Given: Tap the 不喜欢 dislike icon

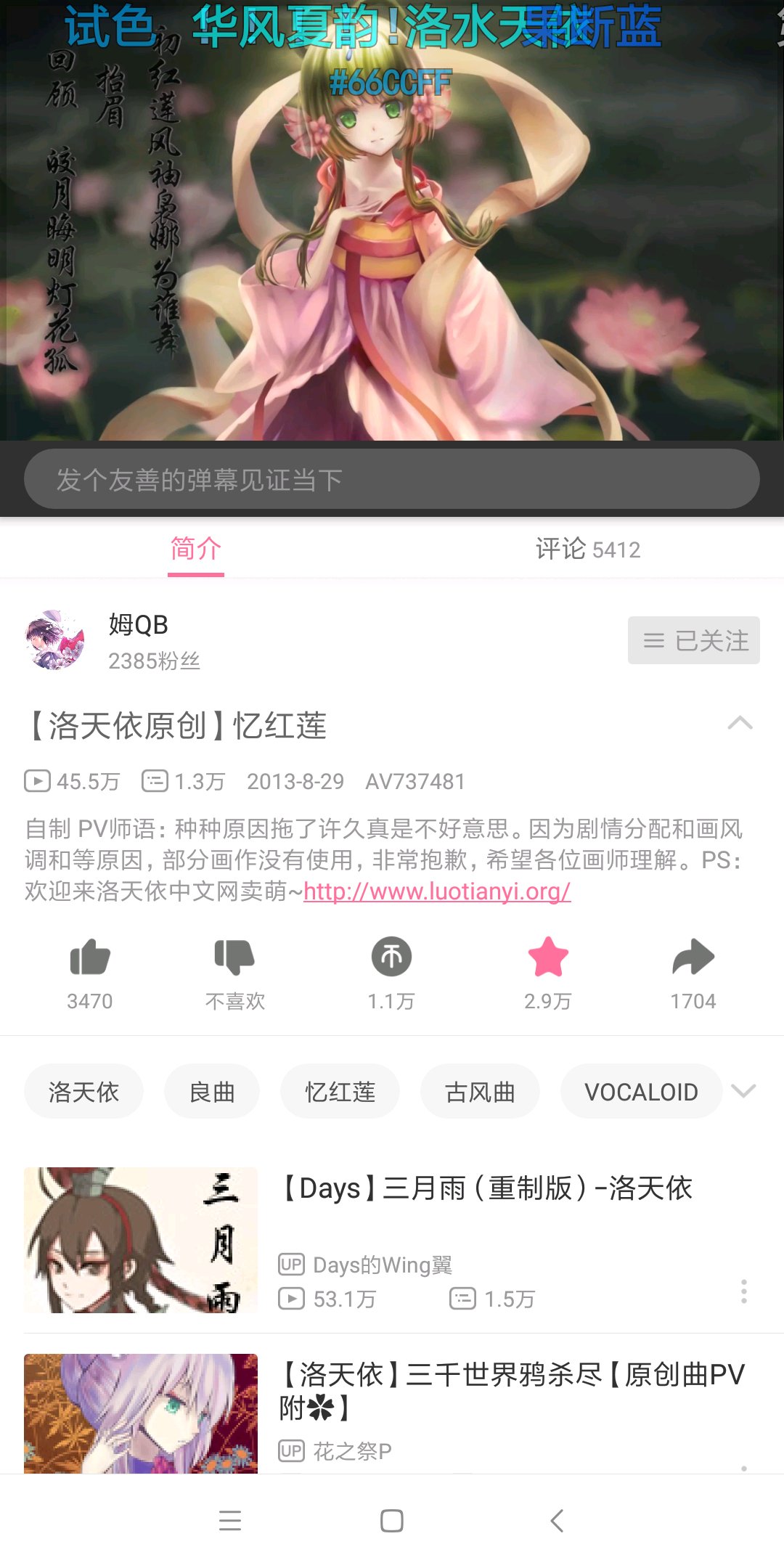Looking at the screenshot, I should [x=234, y=957].
